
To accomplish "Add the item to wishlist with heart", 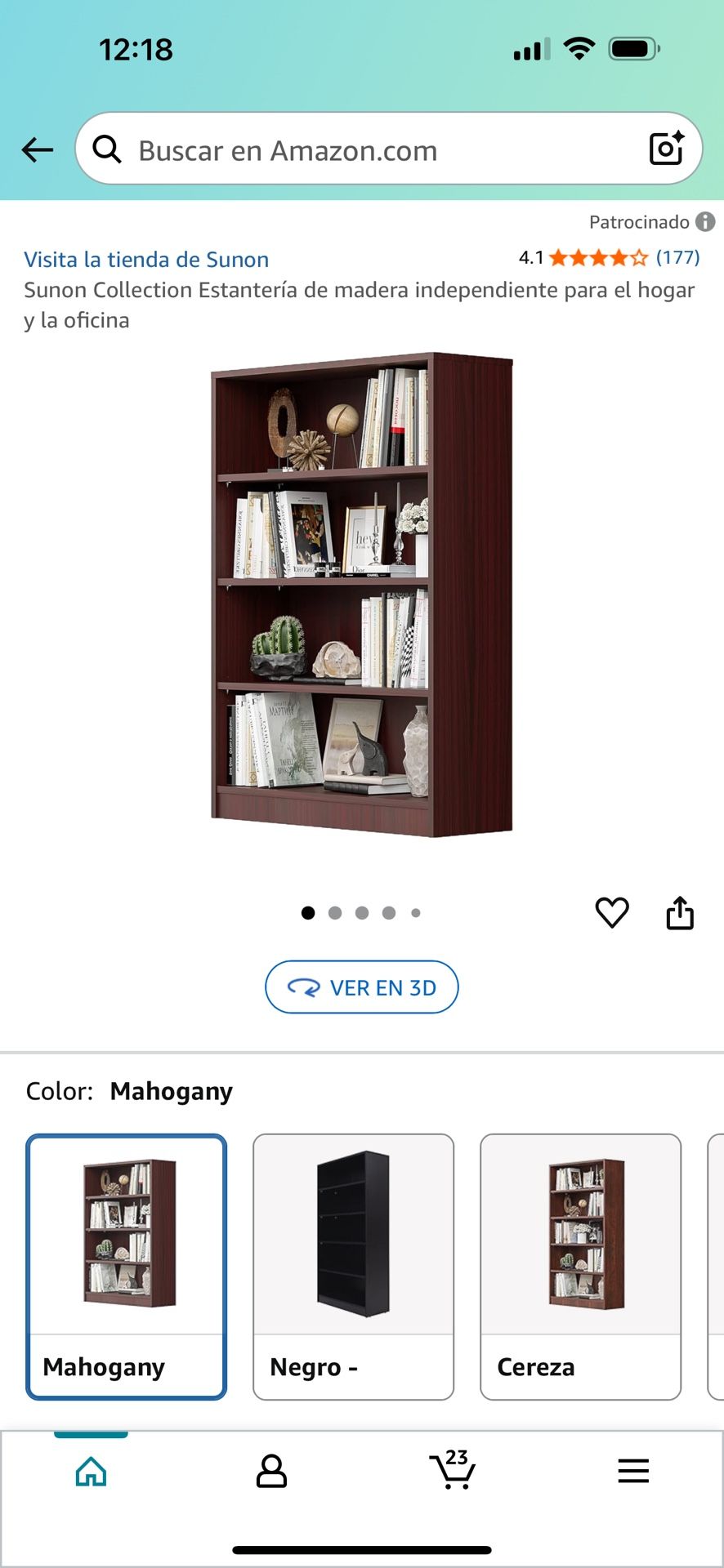I will click(x=612, y=912).
